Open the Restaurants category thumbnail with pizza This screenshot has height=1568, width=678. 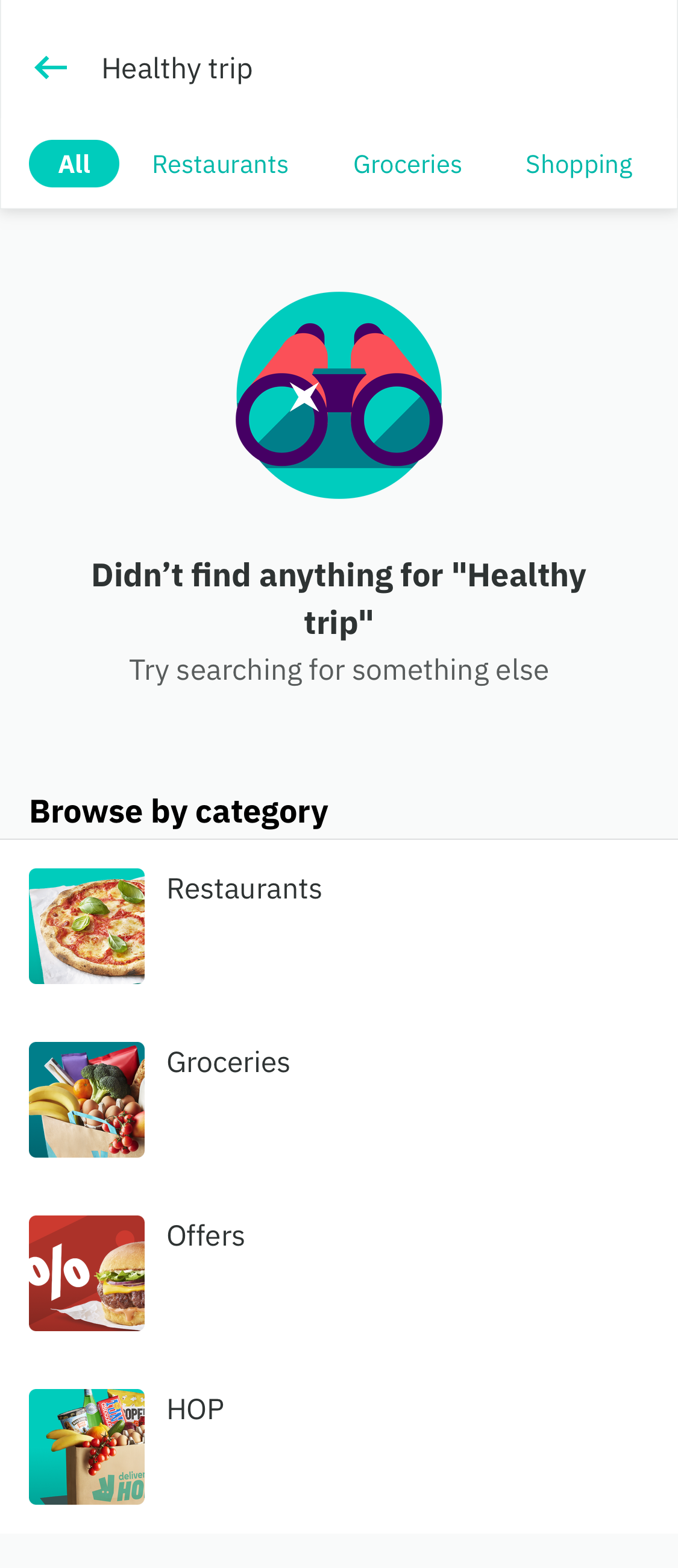pos(86,926)
